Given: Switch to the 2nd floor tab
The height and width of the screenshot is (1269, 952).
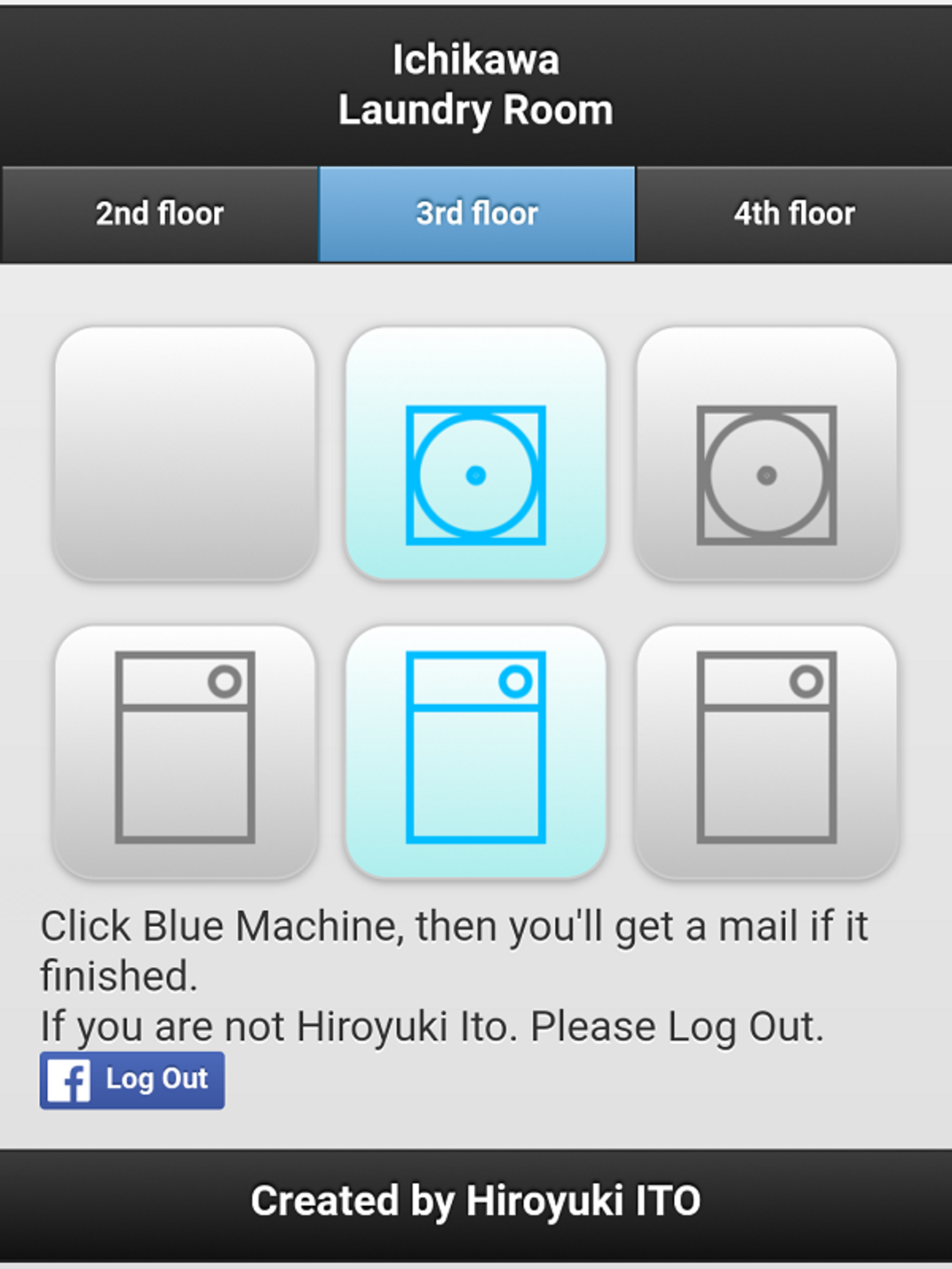Looking at the screenshot, I should 160,214.
